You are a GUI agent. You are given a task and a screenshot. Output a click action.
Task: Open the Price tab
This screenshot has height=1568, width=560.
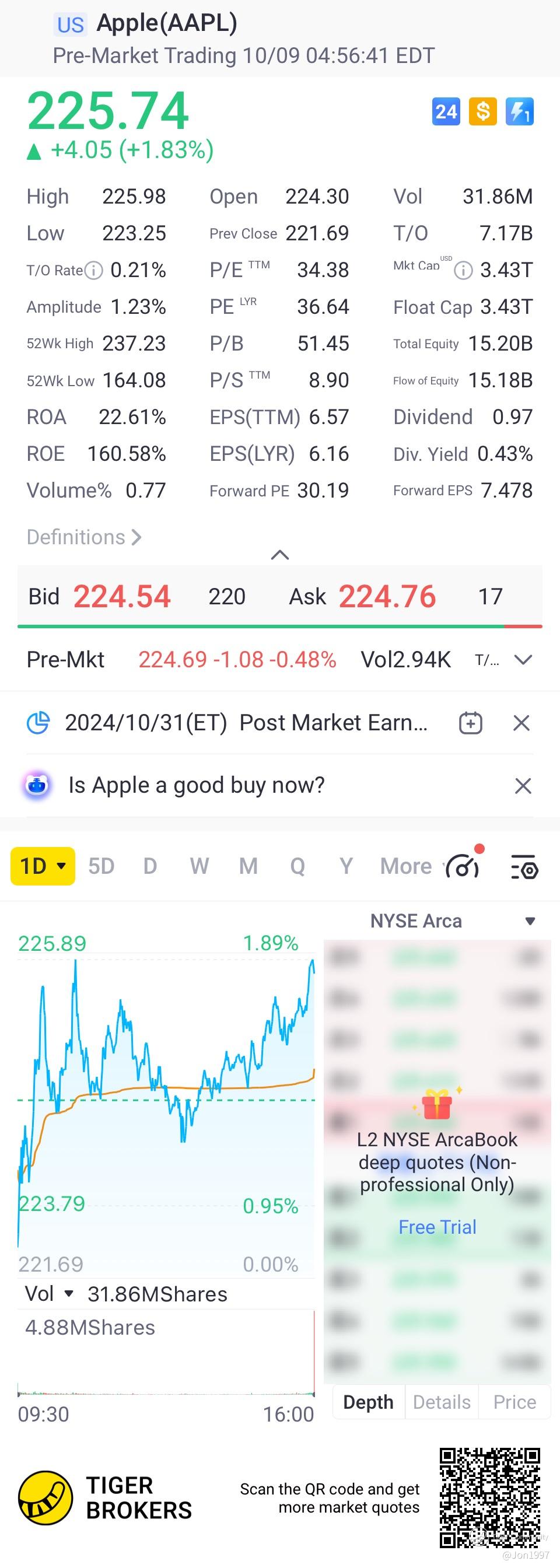[514, 1402]
